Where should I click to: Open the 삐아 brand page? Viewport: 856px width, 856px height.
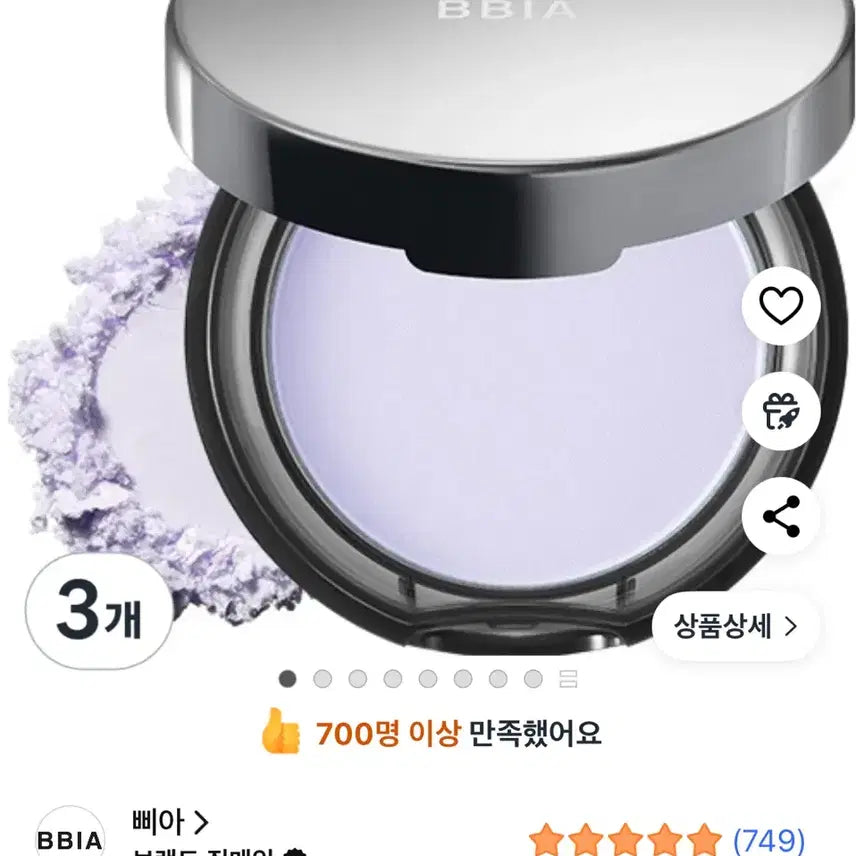[x=170, y=822]
